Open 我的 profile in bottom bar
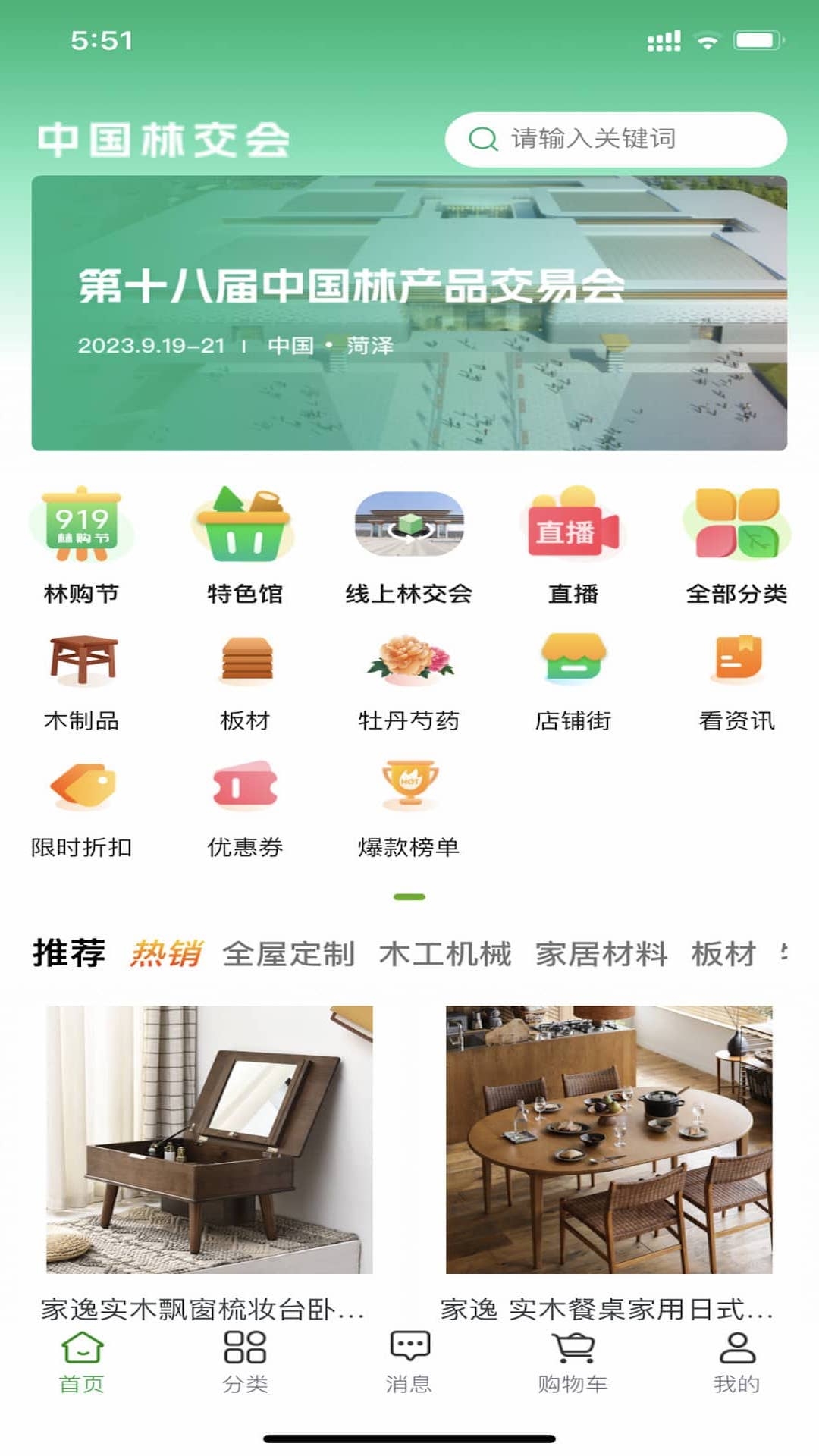 point(736,1369)
